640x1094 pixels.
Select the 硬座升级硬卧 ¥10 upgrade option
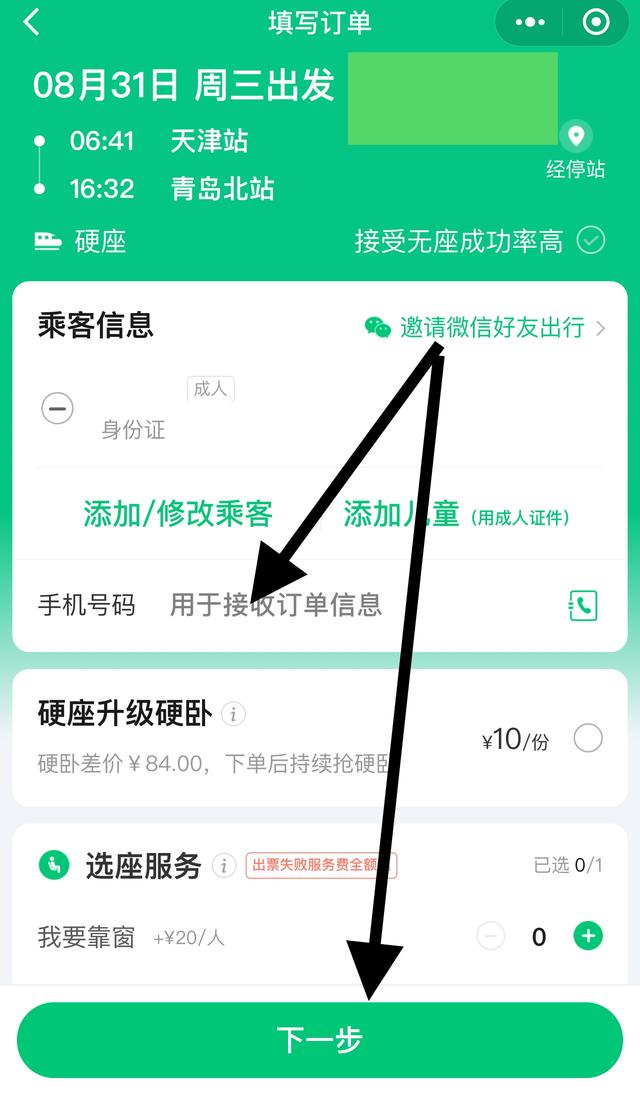(x=588, y=739)
